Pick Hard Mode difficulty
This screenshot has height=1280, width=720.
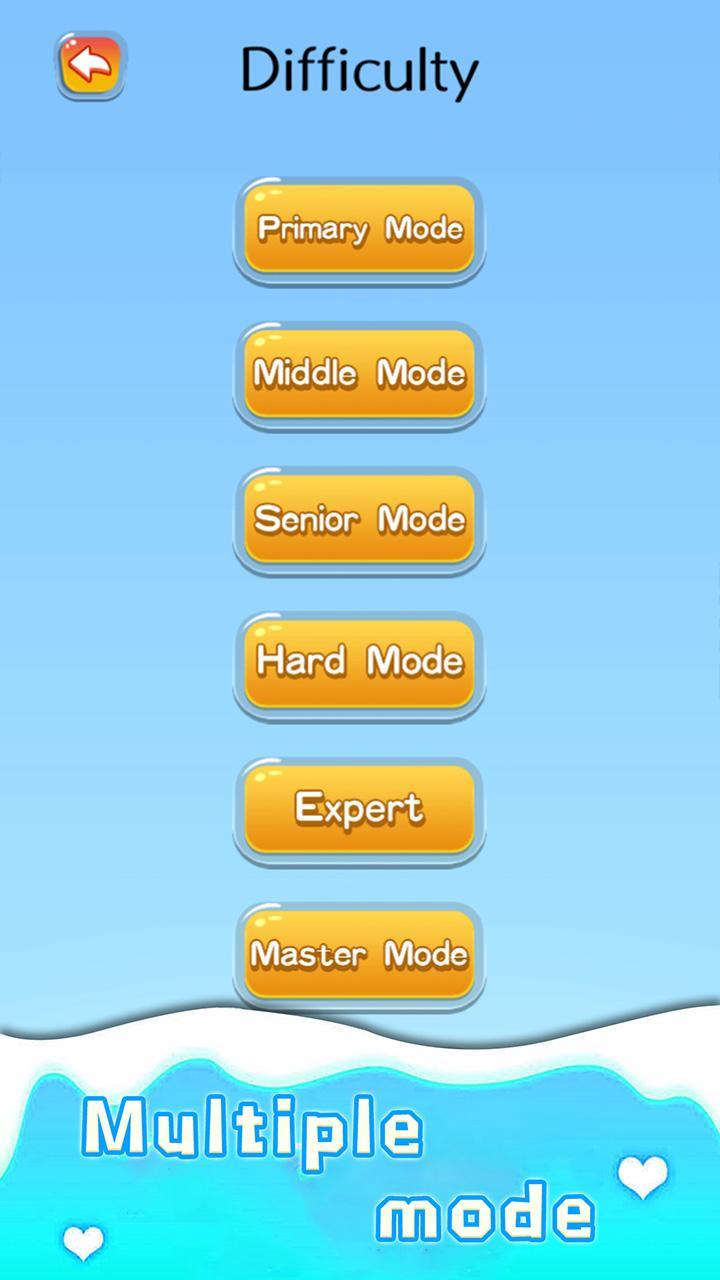tap(359, 664)
